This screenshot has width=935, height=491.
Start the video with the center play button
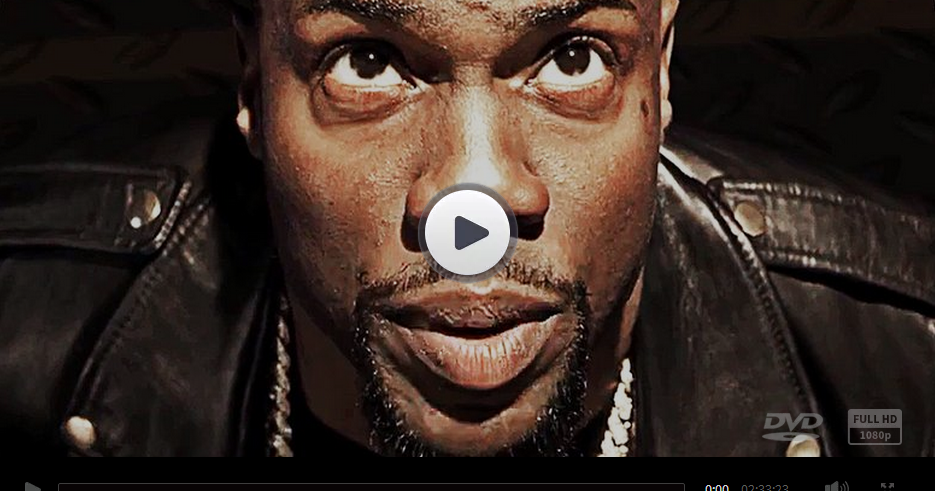click(x=468, y=232)
